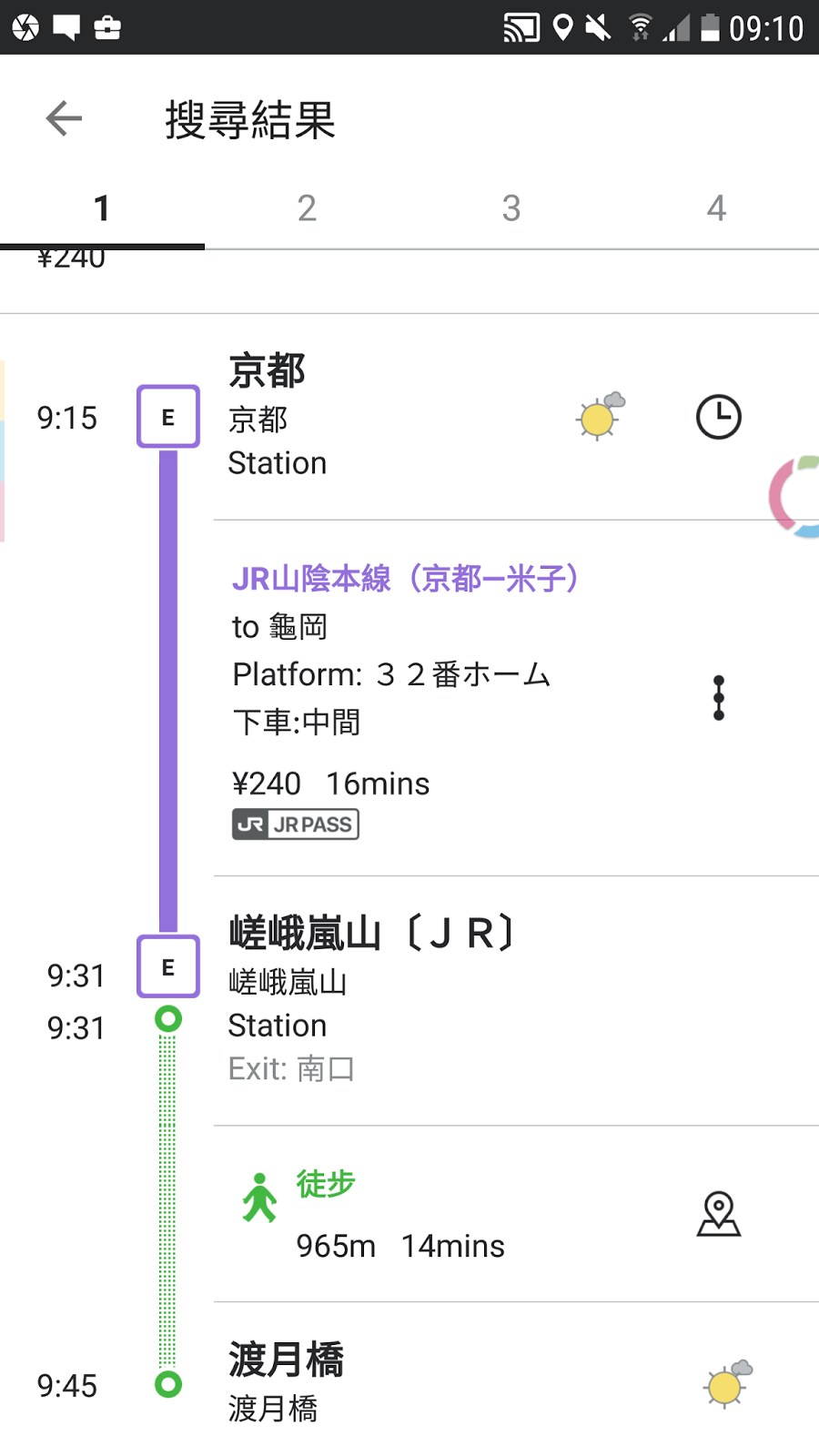Switch to route tab 3

coord(511,208)
